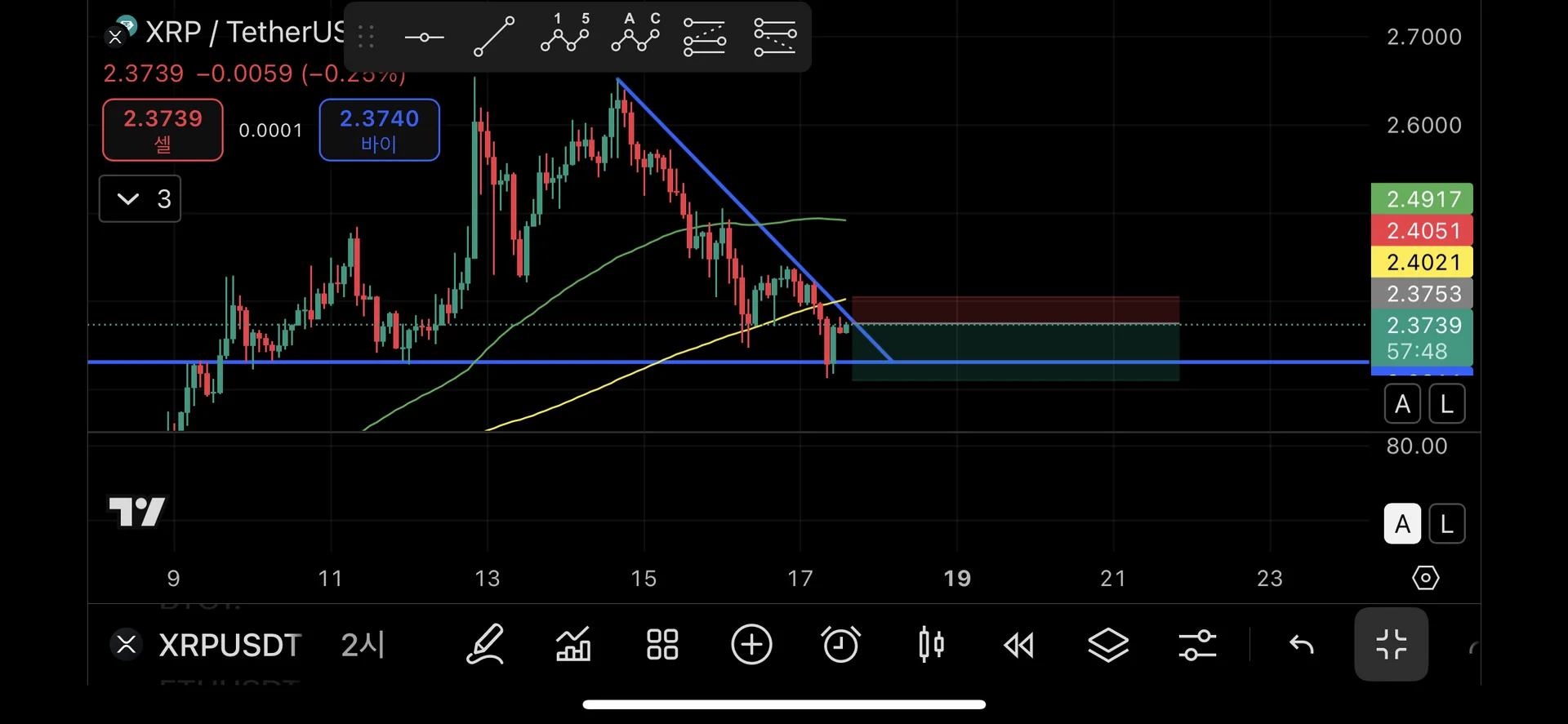Change the candlestick chart type

click(x=930, y=645)
